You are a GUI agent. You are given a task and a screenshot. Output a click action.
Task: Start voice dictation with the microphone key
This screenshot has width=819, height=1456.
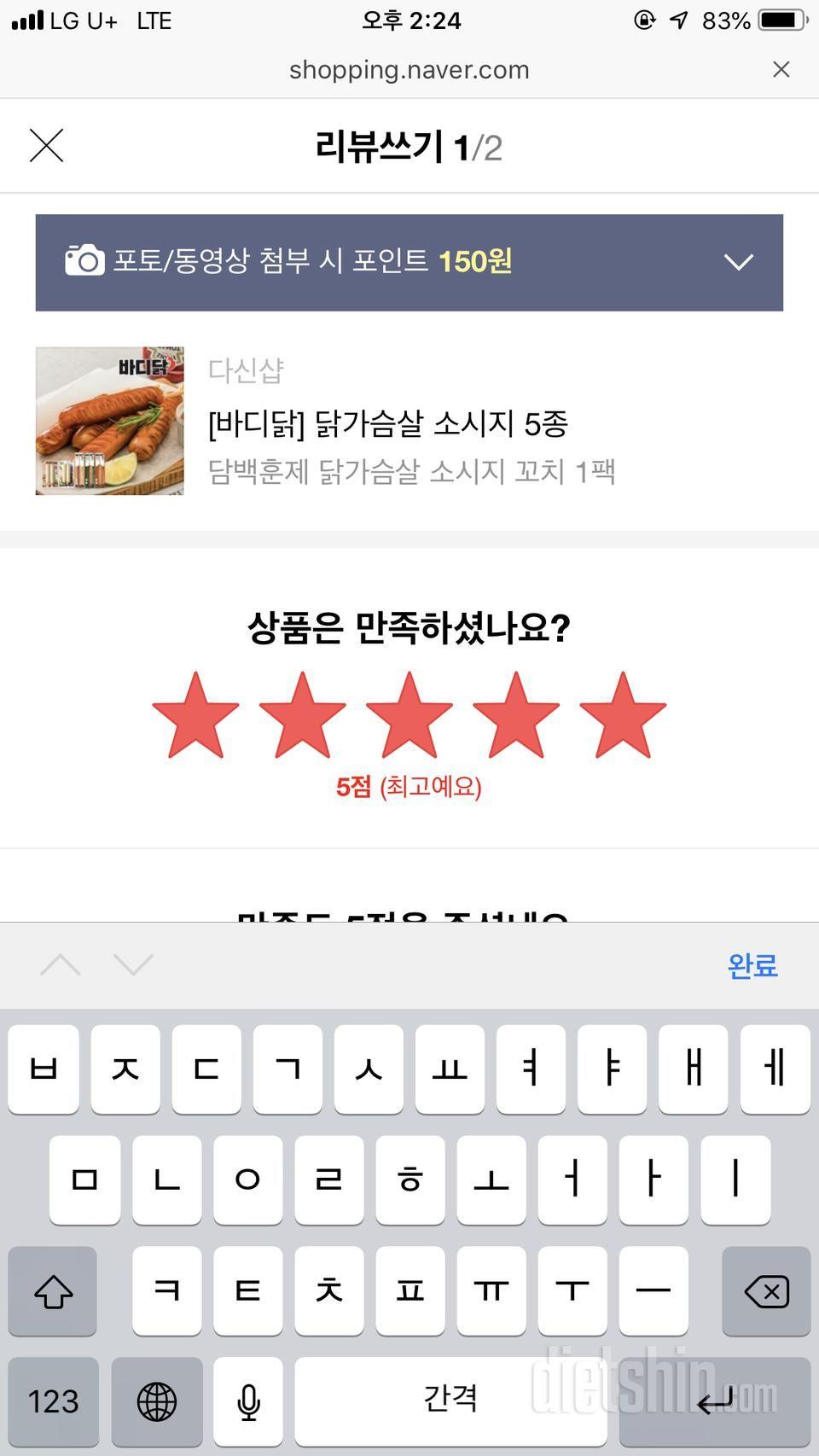tap(248, 1401)
